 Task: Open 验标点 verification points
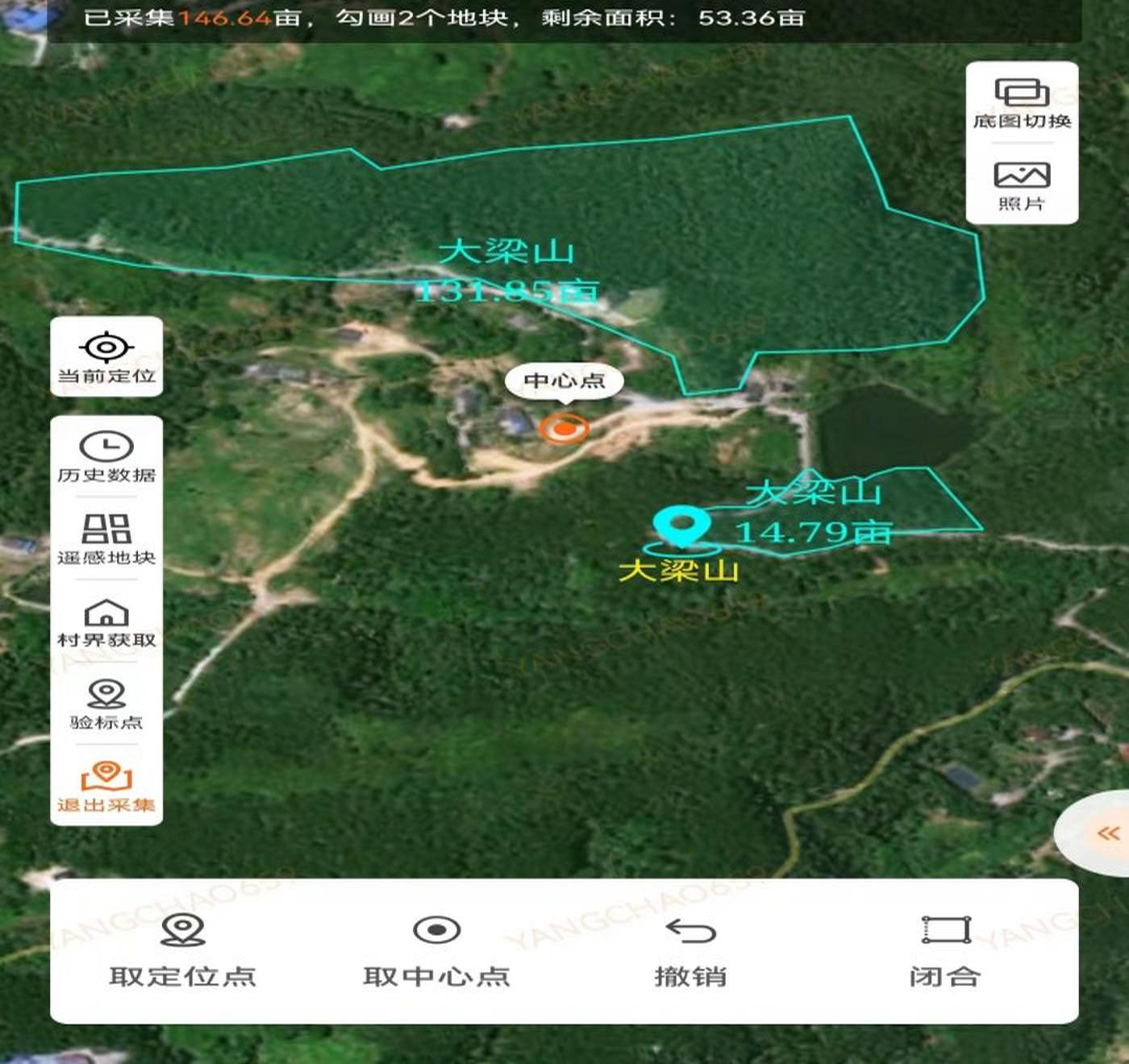coord(106,704)
